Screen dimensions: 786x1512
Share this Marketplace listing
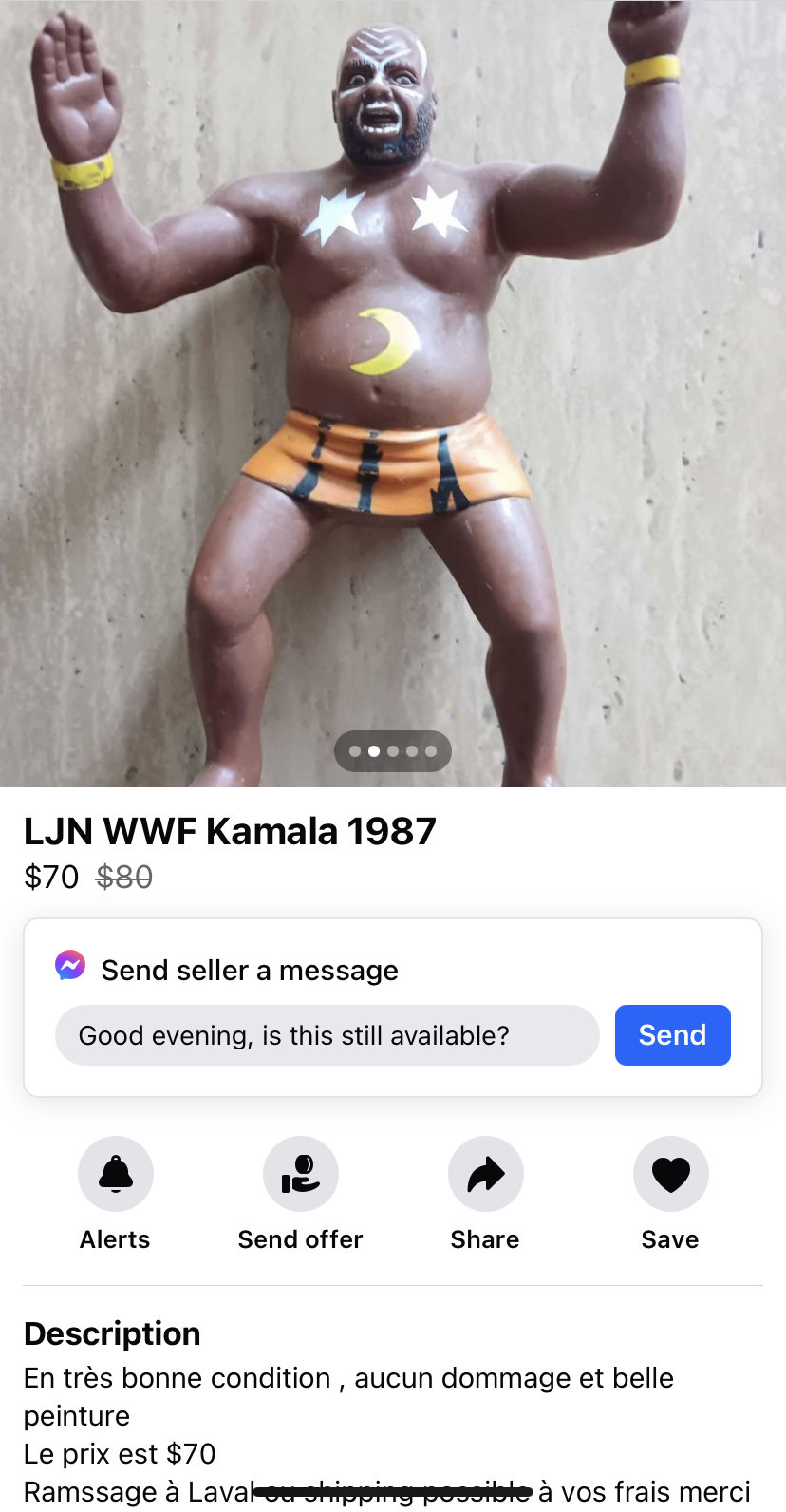pos(485,1174)
